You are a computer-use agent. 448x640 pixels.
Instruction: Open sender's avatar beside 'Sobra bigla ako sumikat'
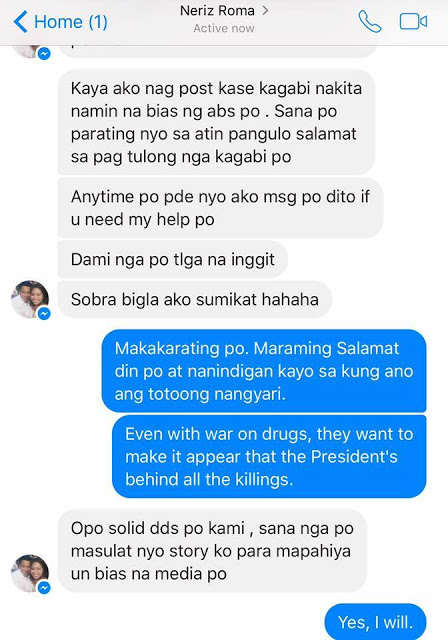(x=30, y=299)
